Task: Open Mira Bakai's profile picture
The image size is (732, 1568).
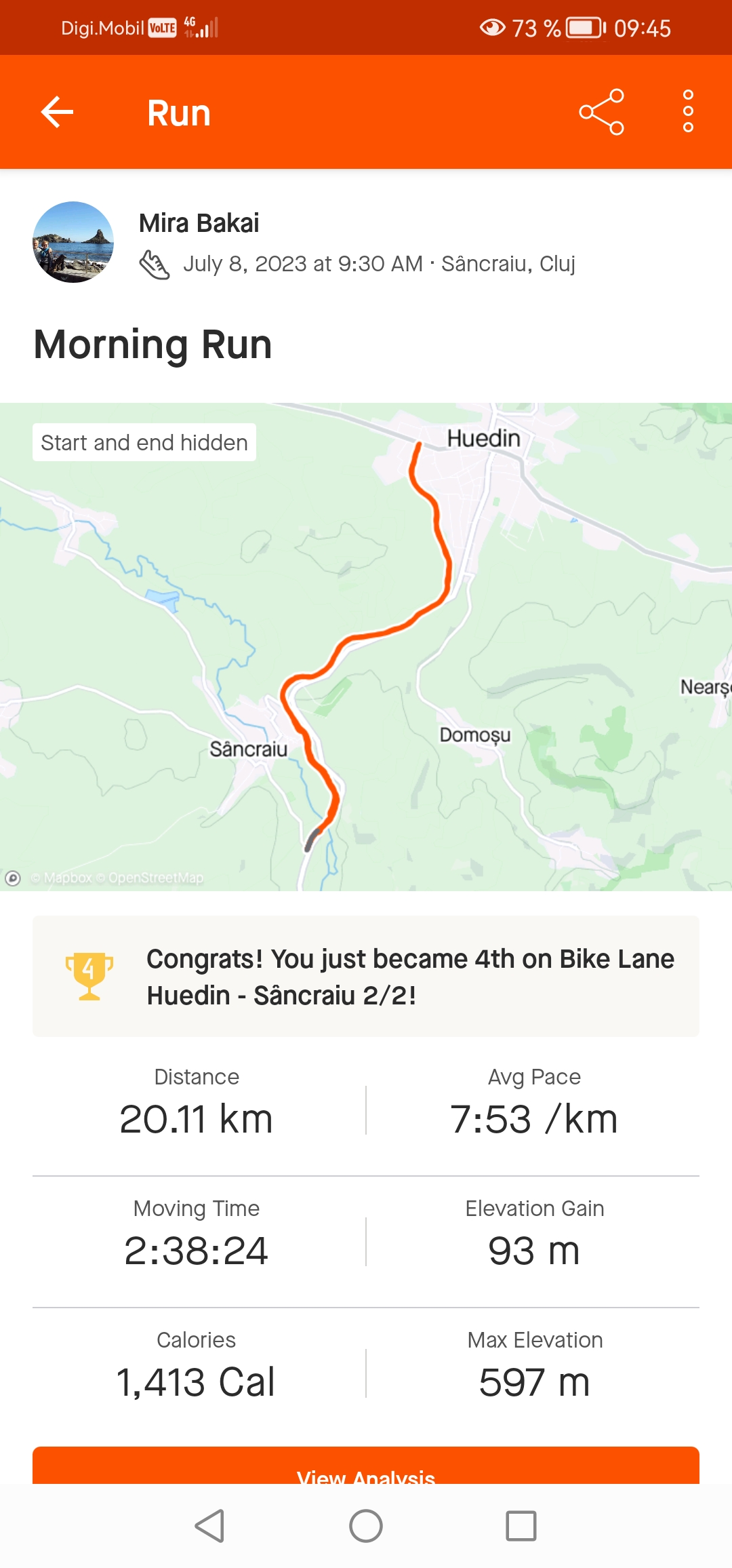Action: [73, 242]
